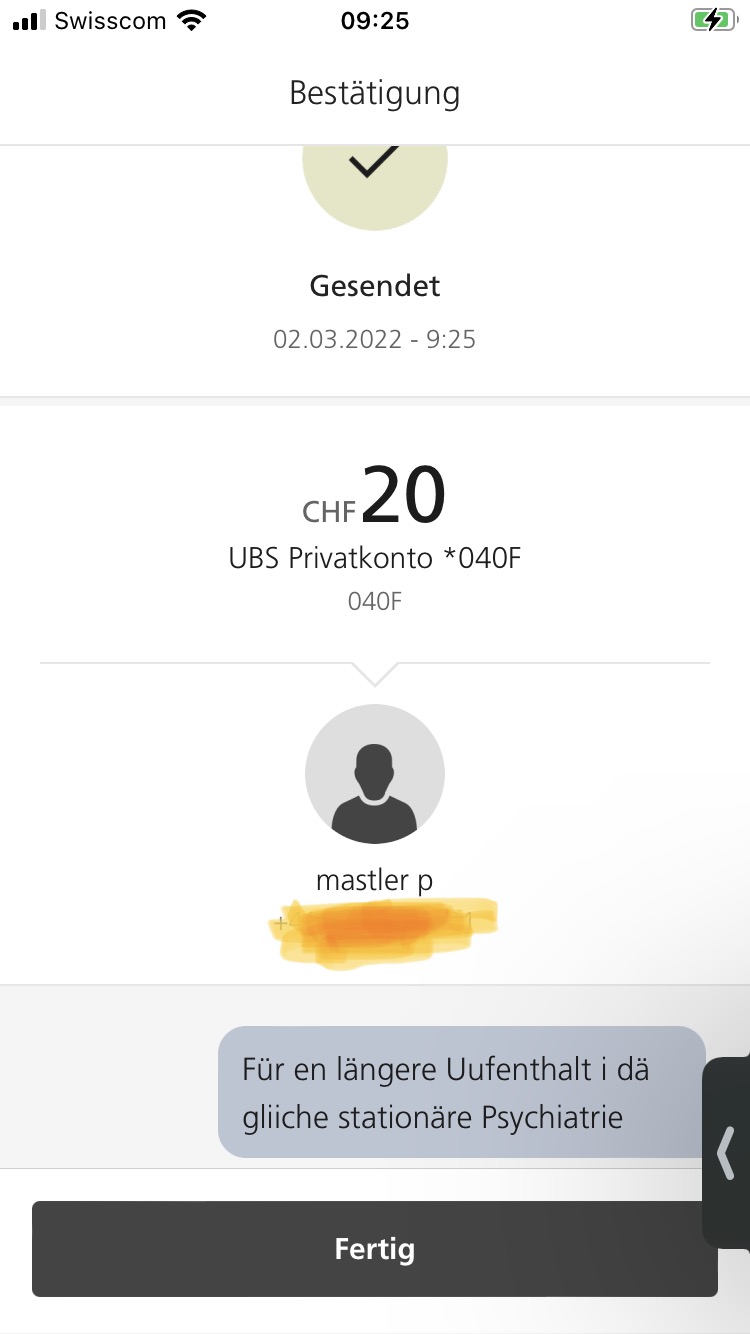The width and height of the screenshot is (750, 1334).
Task: Tap the Fertig button to finish
Action: [375, 1248]
